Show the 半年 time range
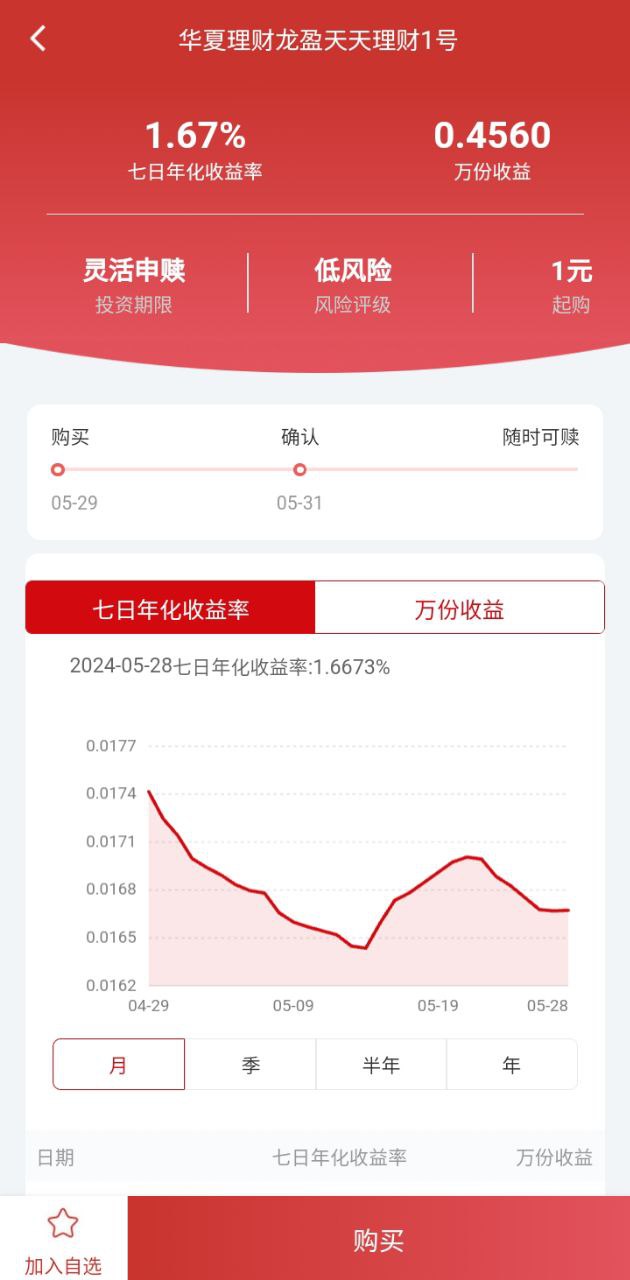The height and width of the screenshot is (1280, 630). point(381,1064)
